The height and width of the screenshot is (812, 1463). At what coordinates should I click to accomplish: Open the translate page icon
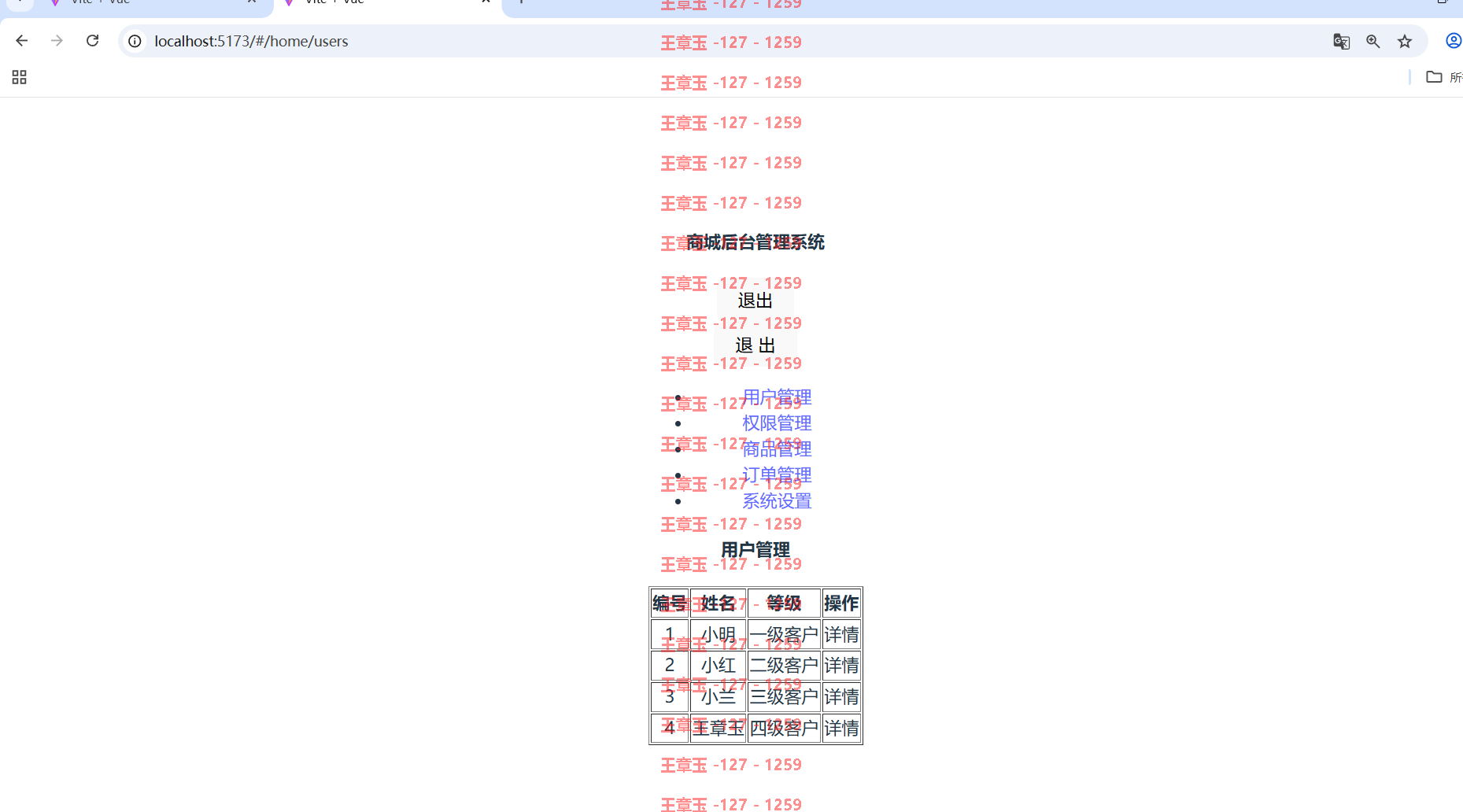pyautogui.click(x=1341, y=42)
